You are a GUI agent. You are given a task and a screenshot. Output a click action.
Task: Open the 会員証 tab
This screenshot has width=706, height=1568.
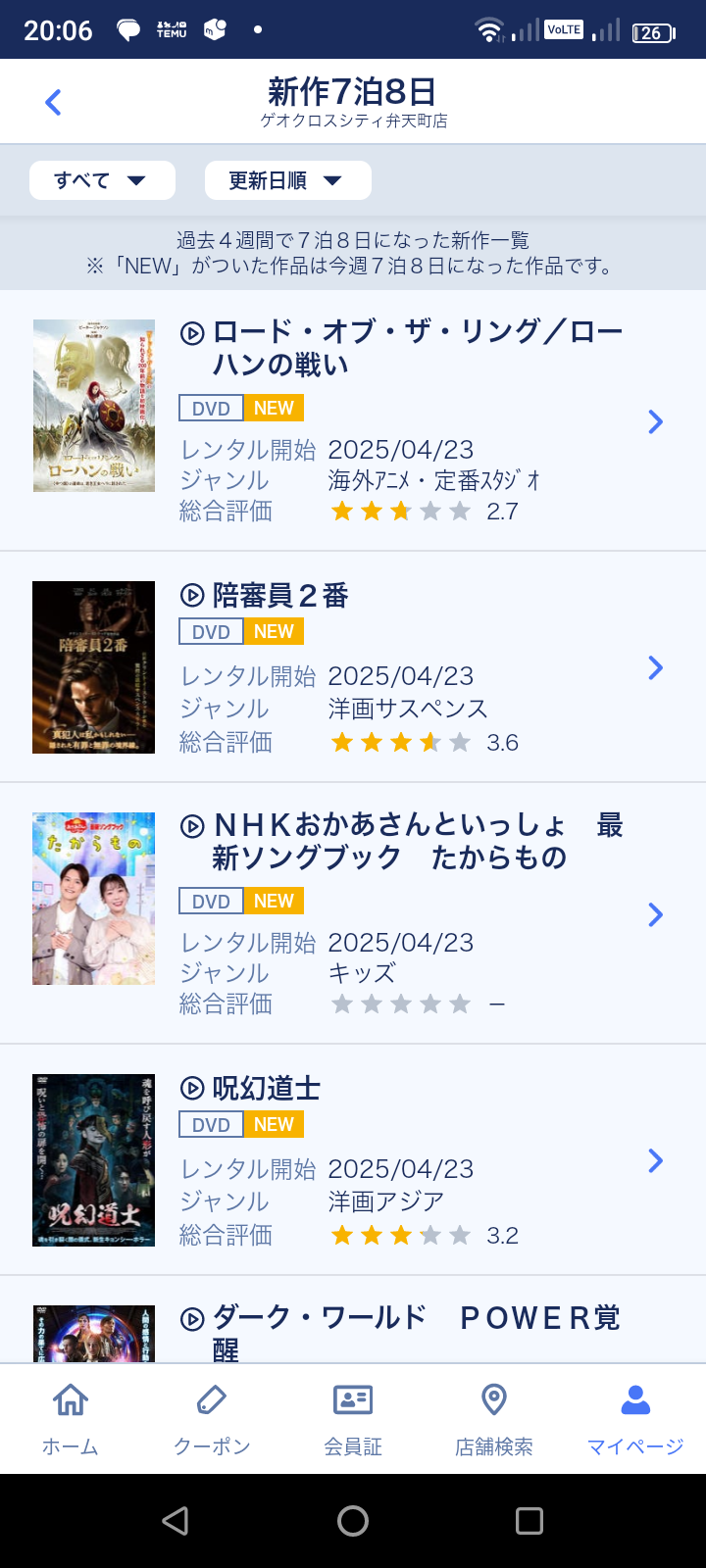[x=353, y=1418]
